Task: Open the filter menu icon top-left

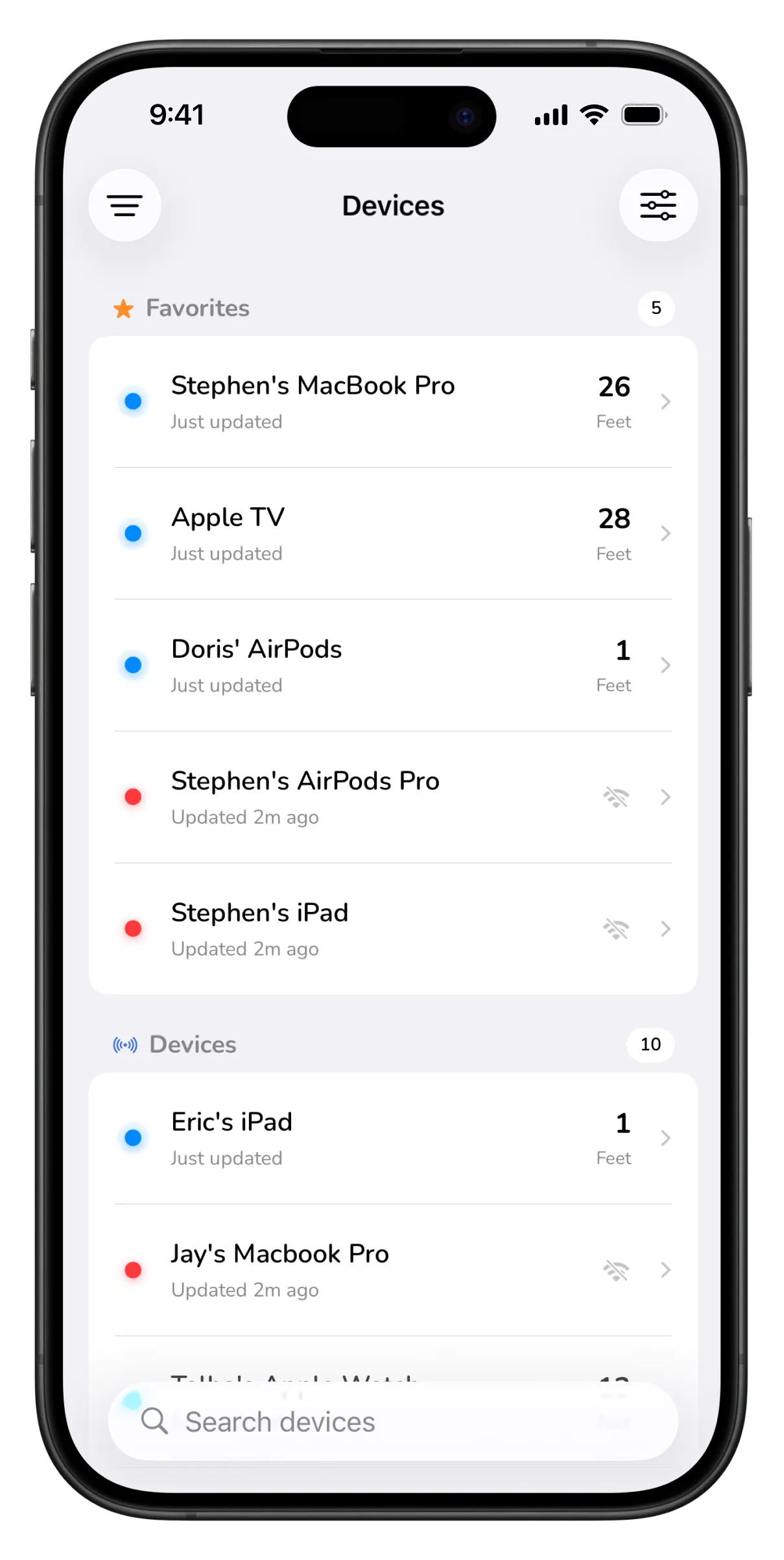Action: click(x=125, y=206)
